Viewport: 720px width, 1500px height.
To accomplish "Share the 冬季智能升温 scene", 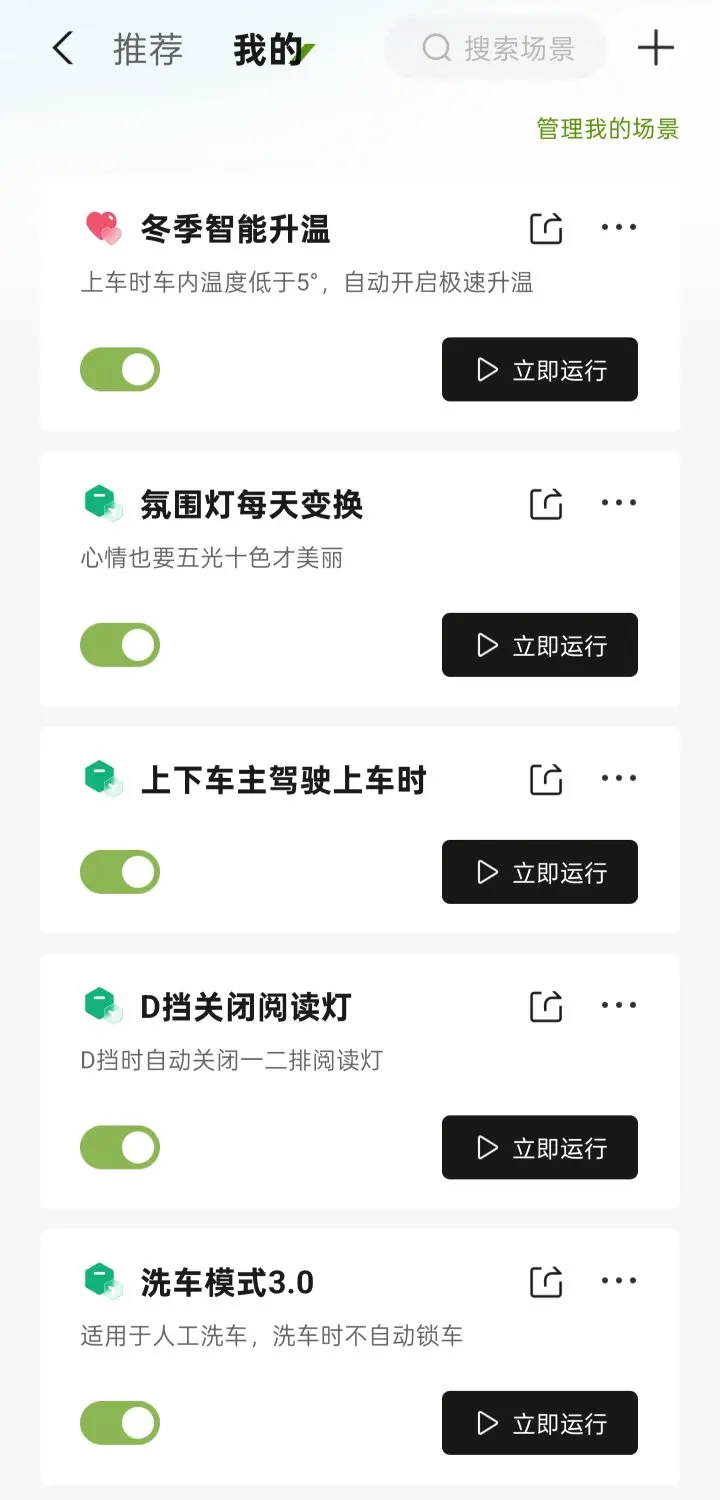I will (546, 228).
